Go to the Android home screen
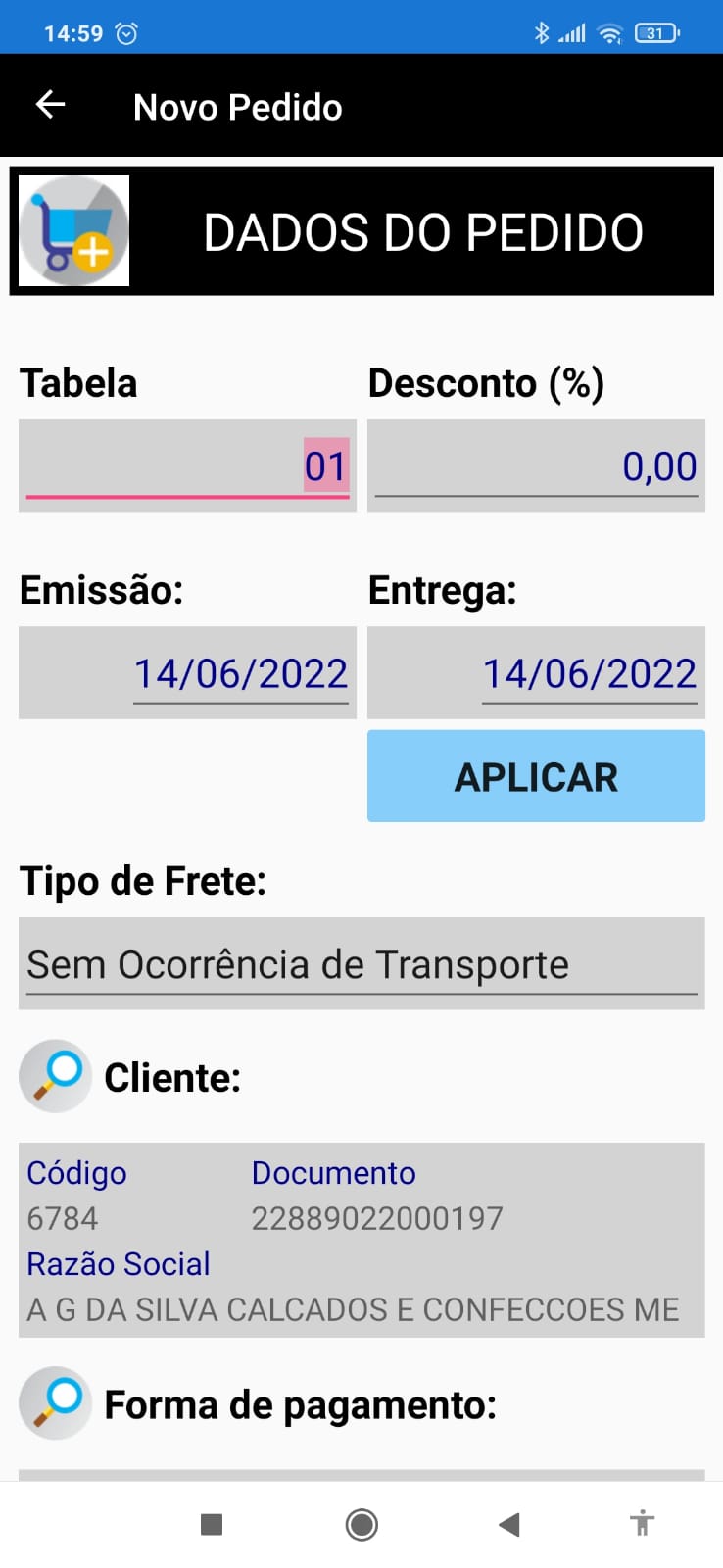Image resolution: width=723 pixels, height=1568 pixels. pos(361,1524)
